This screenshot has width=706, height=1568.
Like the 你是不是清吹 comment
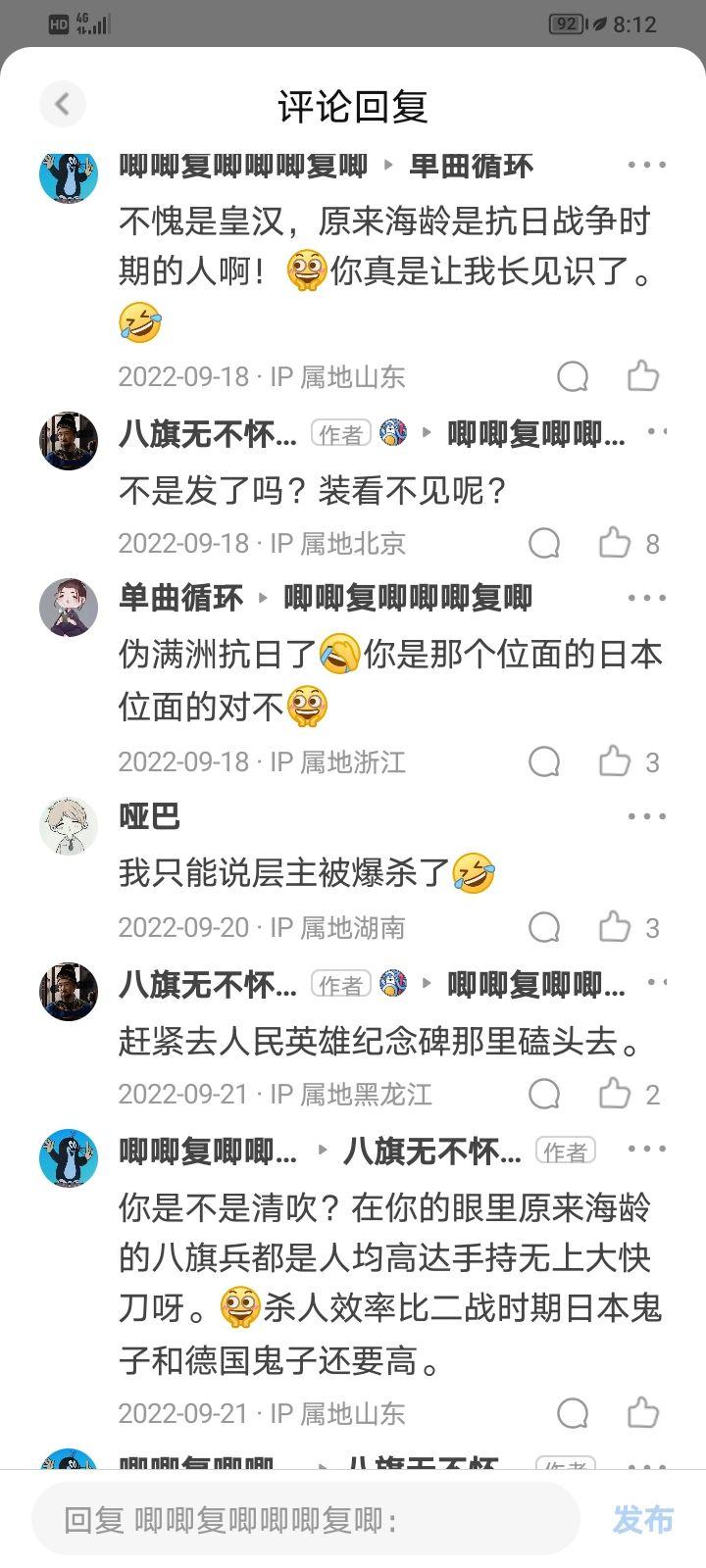643,1413
